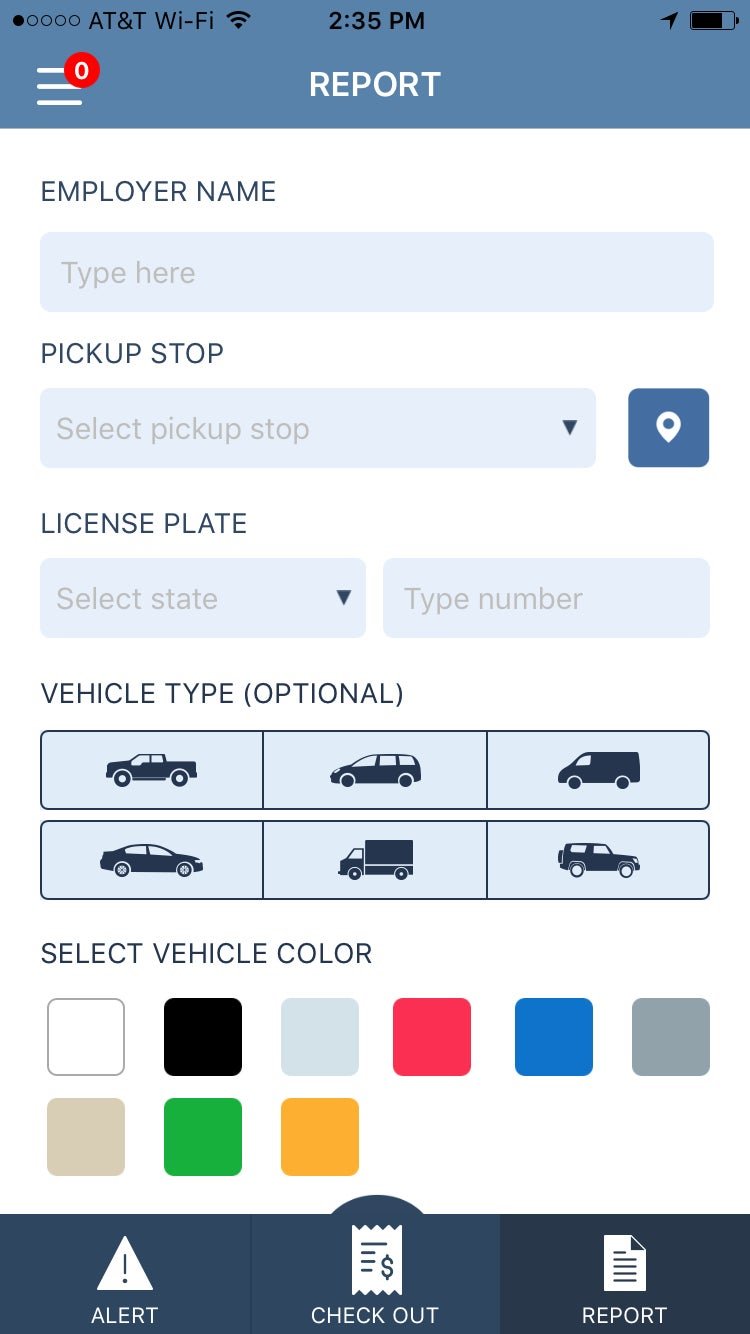Pick the green vehicle color
The image size is (750, 1334).
[203, 1137]
